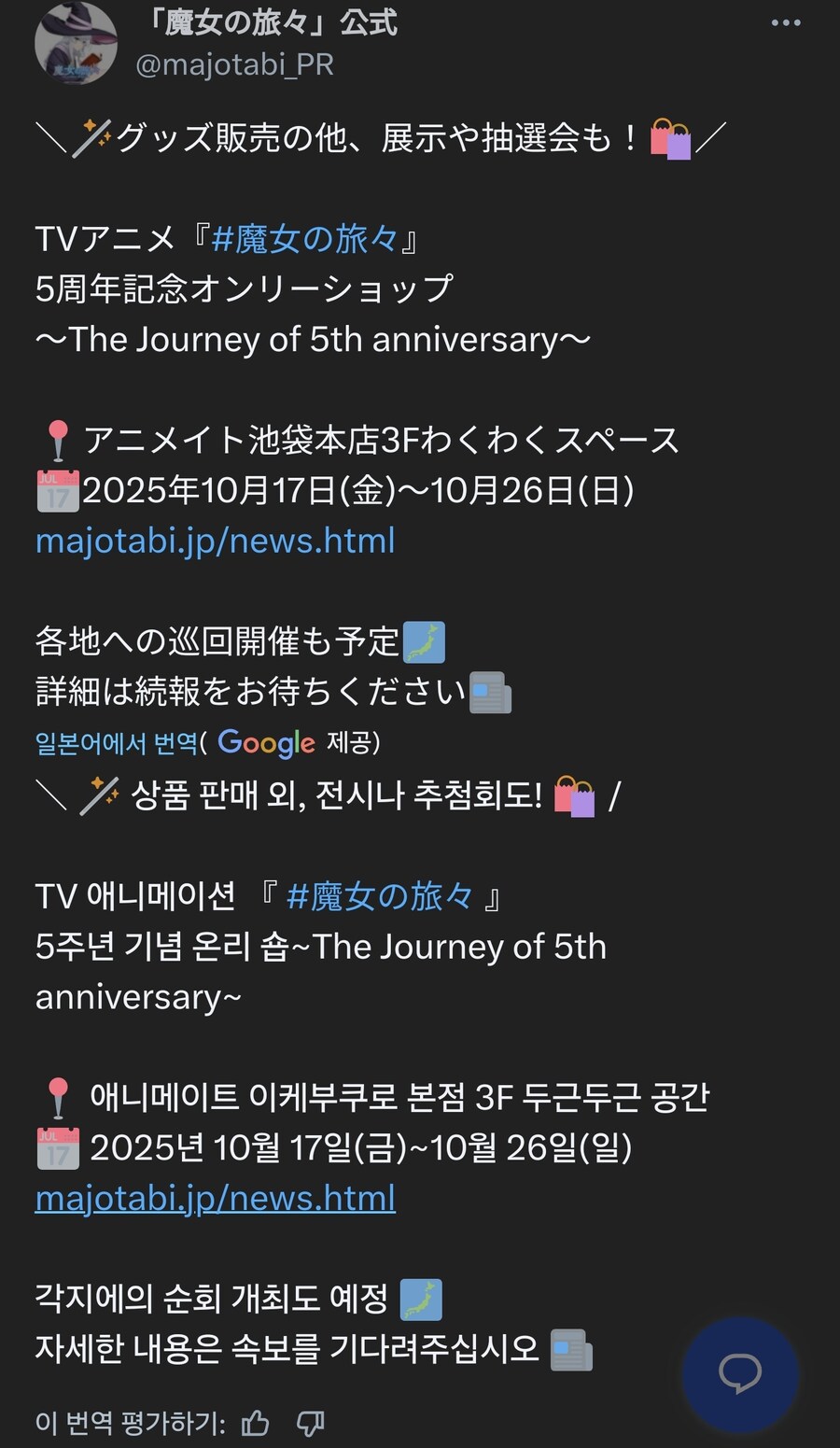Tap the 일본어에서 번역 translation label
The image size is (840, 1448).
point(117,743)
